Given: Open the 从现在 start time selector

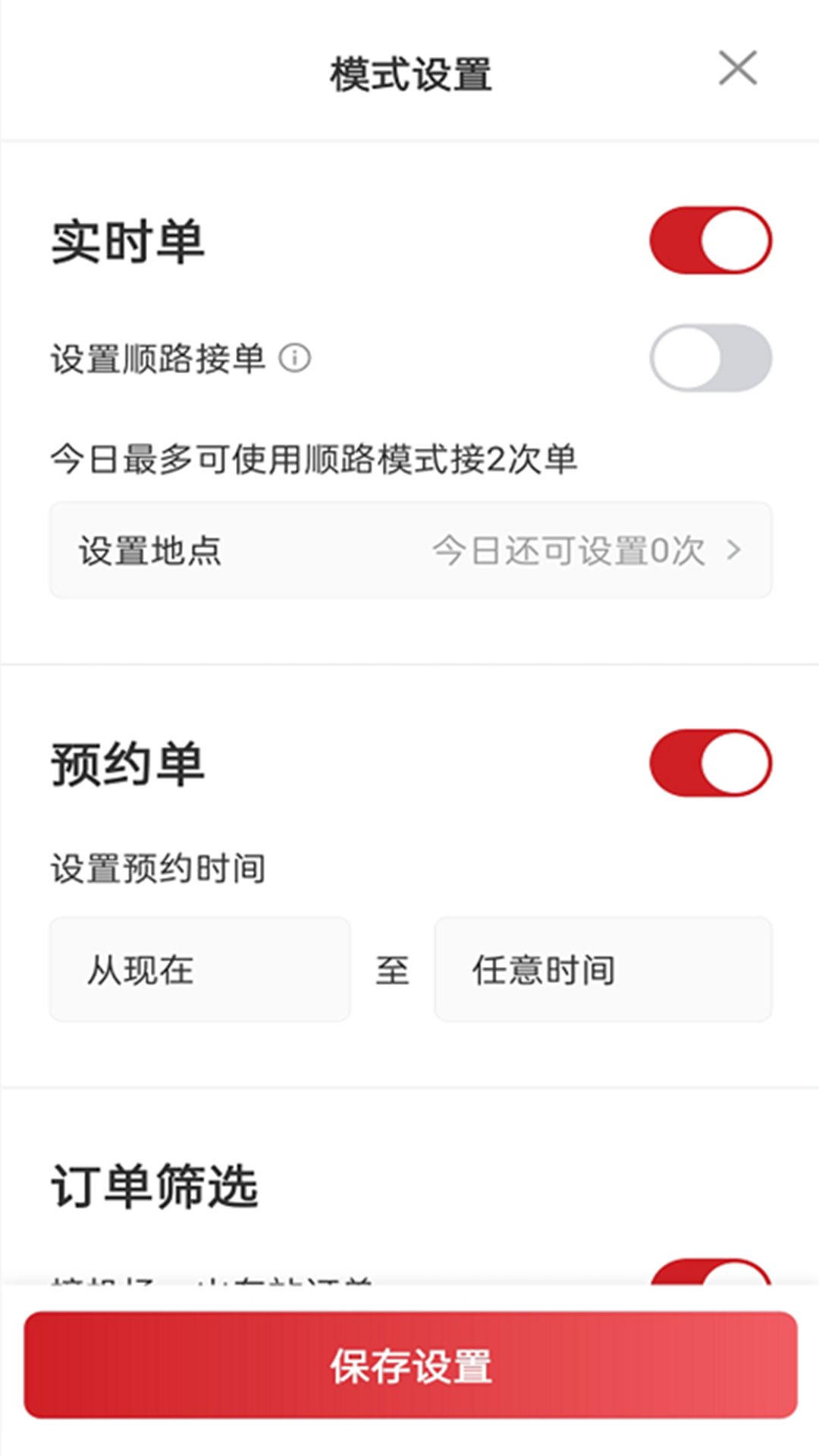Looking at the screenshot, I should tap(200, 971).
